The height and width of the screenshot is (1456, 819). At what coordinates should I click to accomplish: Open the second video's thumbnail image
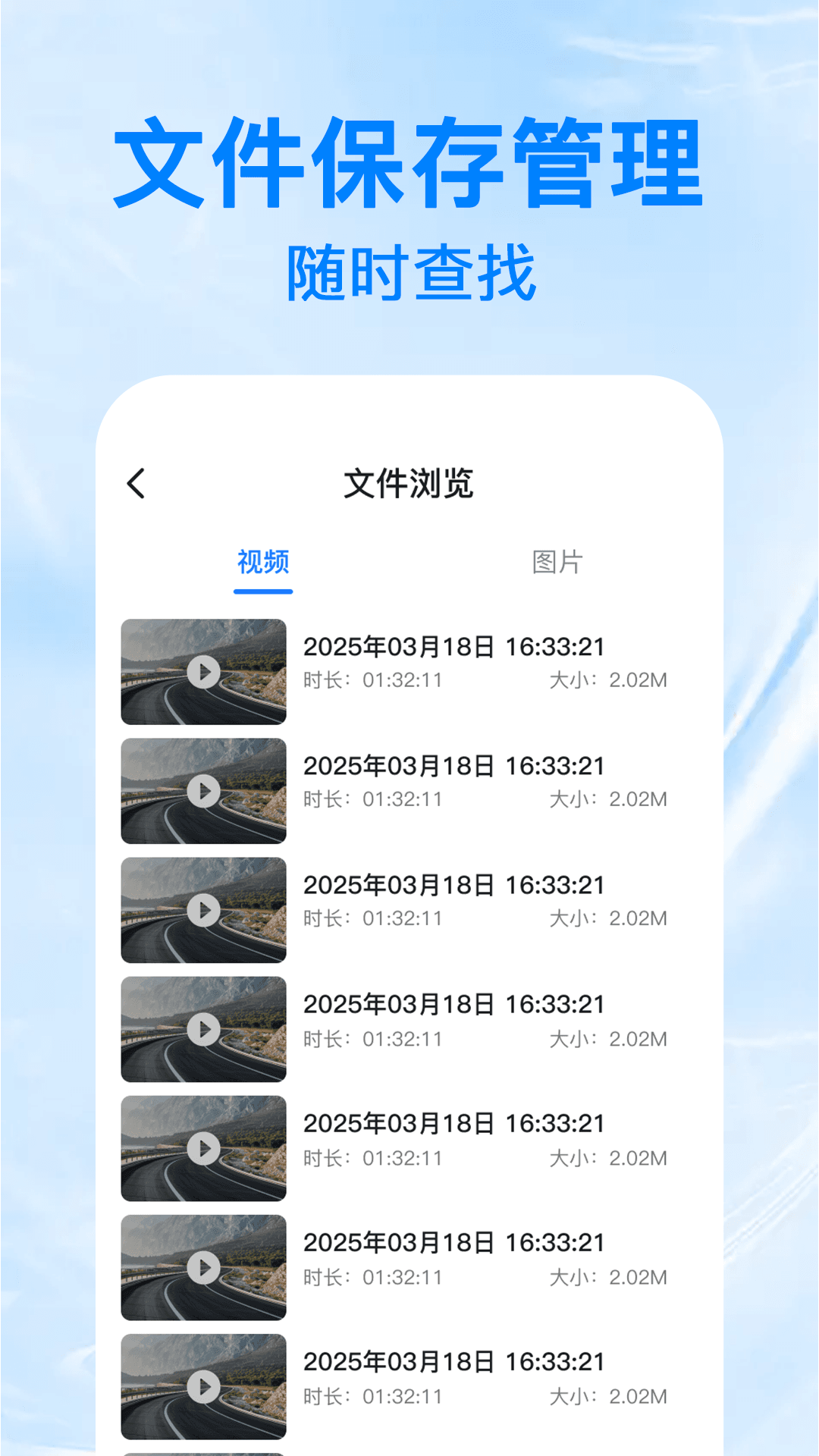(202, 790)
